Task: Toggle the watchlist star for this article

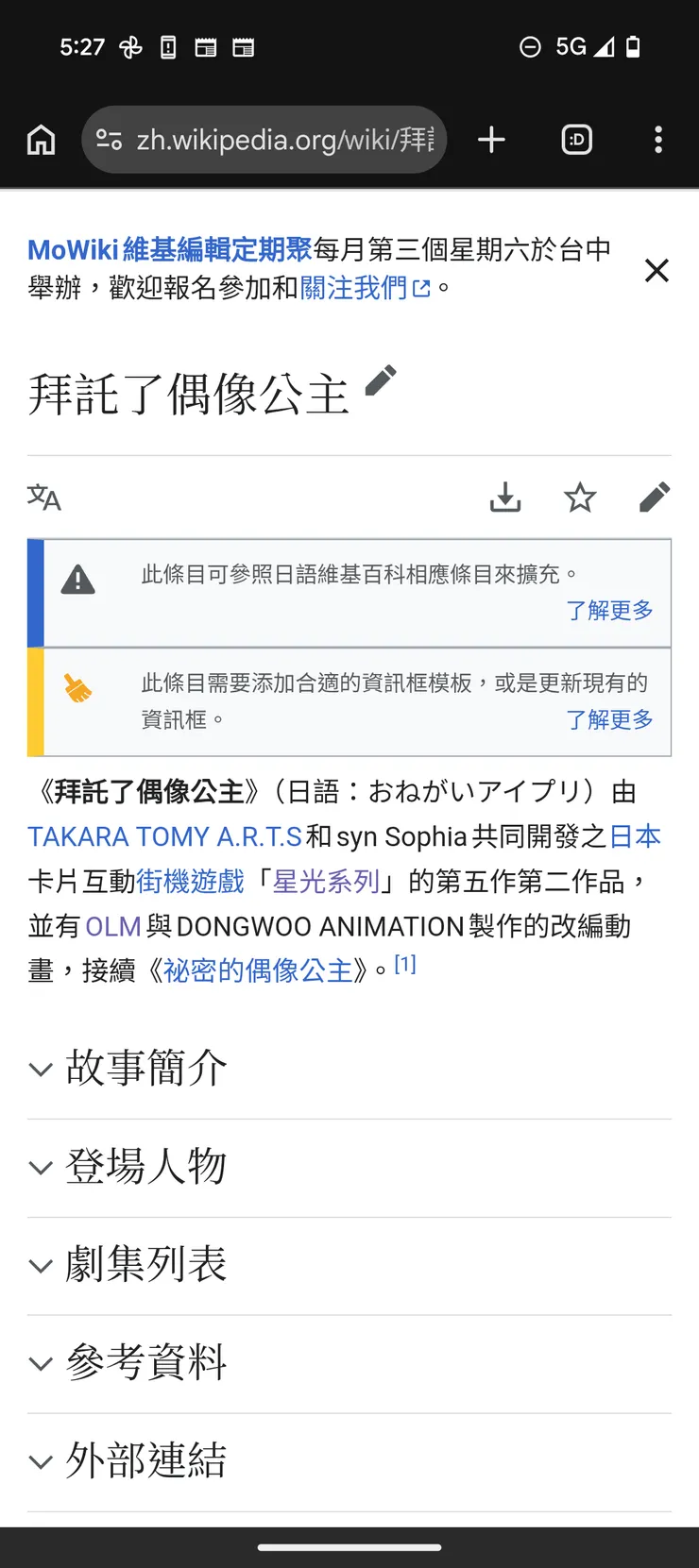Action: [x=579, y=497]
